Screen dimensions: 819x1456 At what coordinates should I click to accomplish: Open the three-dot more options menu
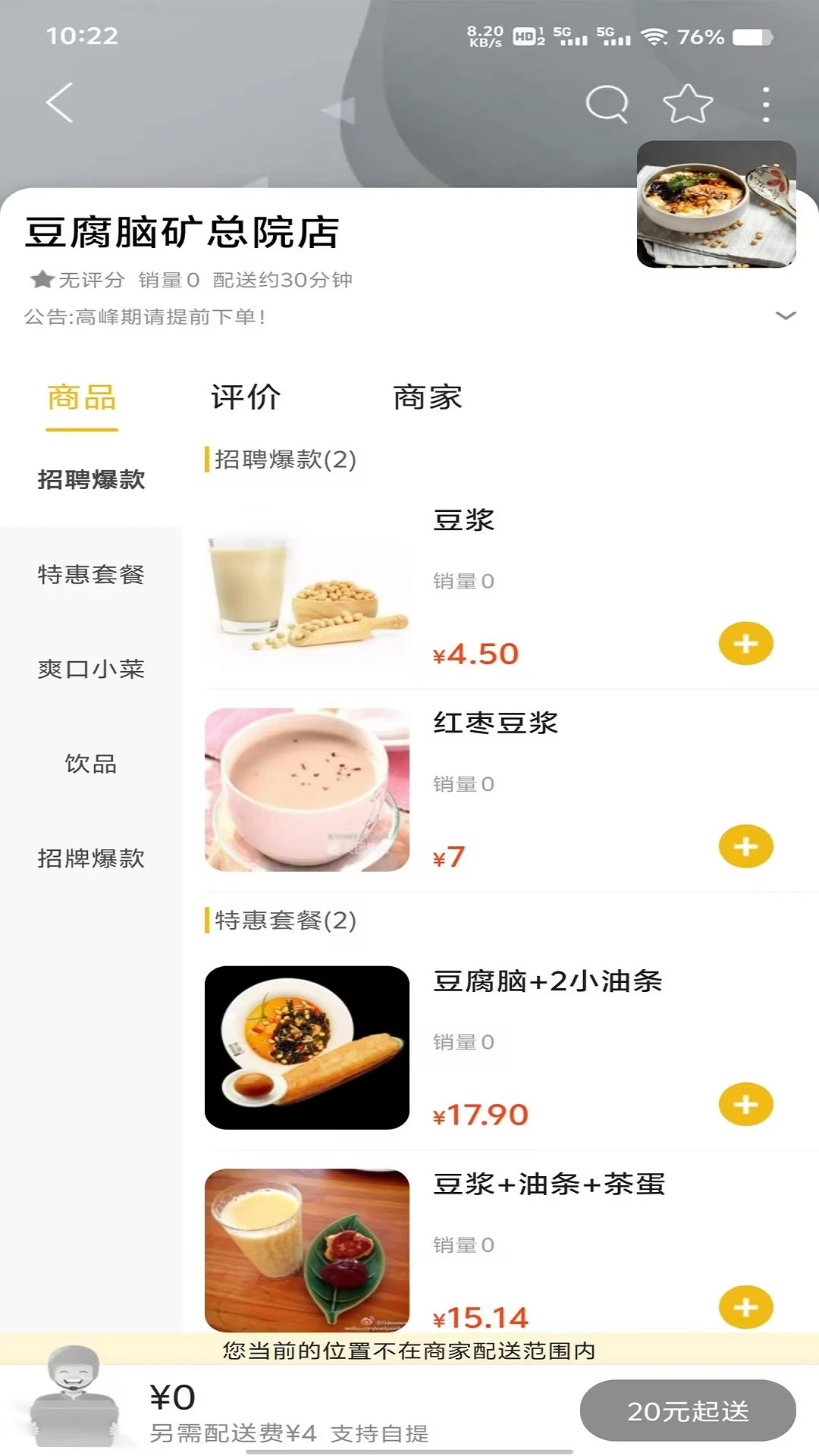766,102
